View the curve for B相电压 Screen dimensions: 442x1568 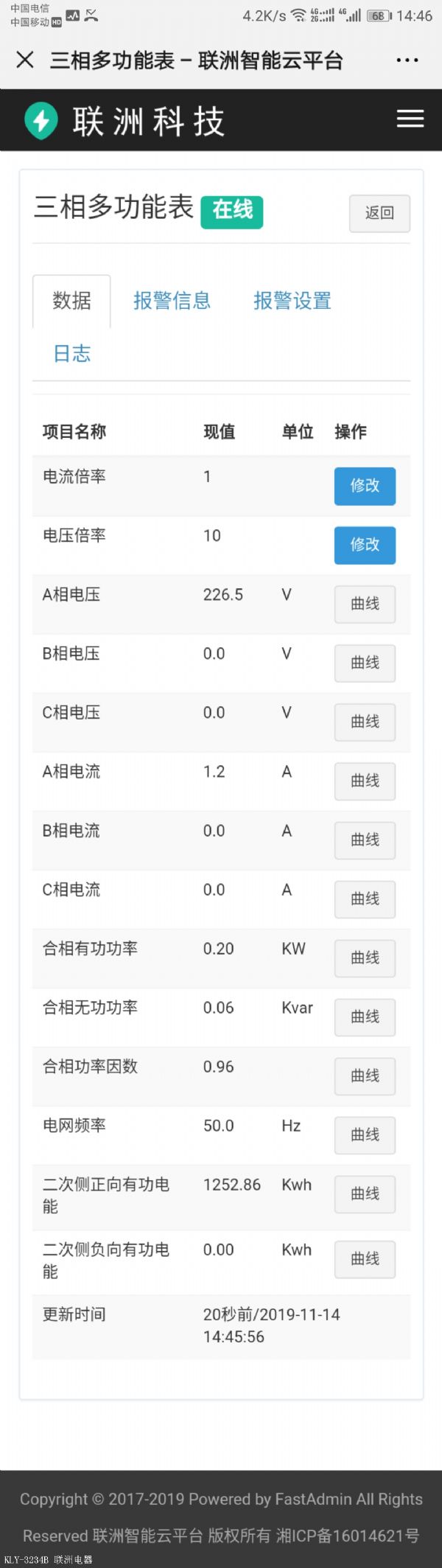click(365, 663)
